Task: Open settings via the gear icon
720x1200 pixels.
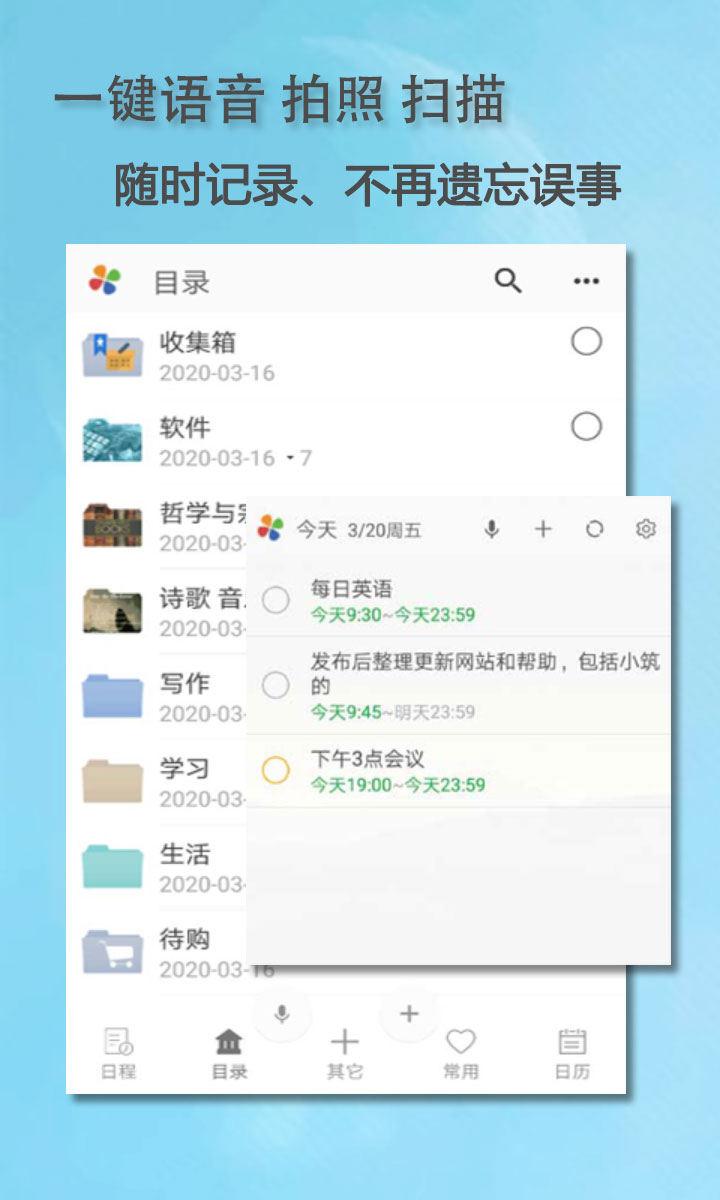Action: [648, 530]
